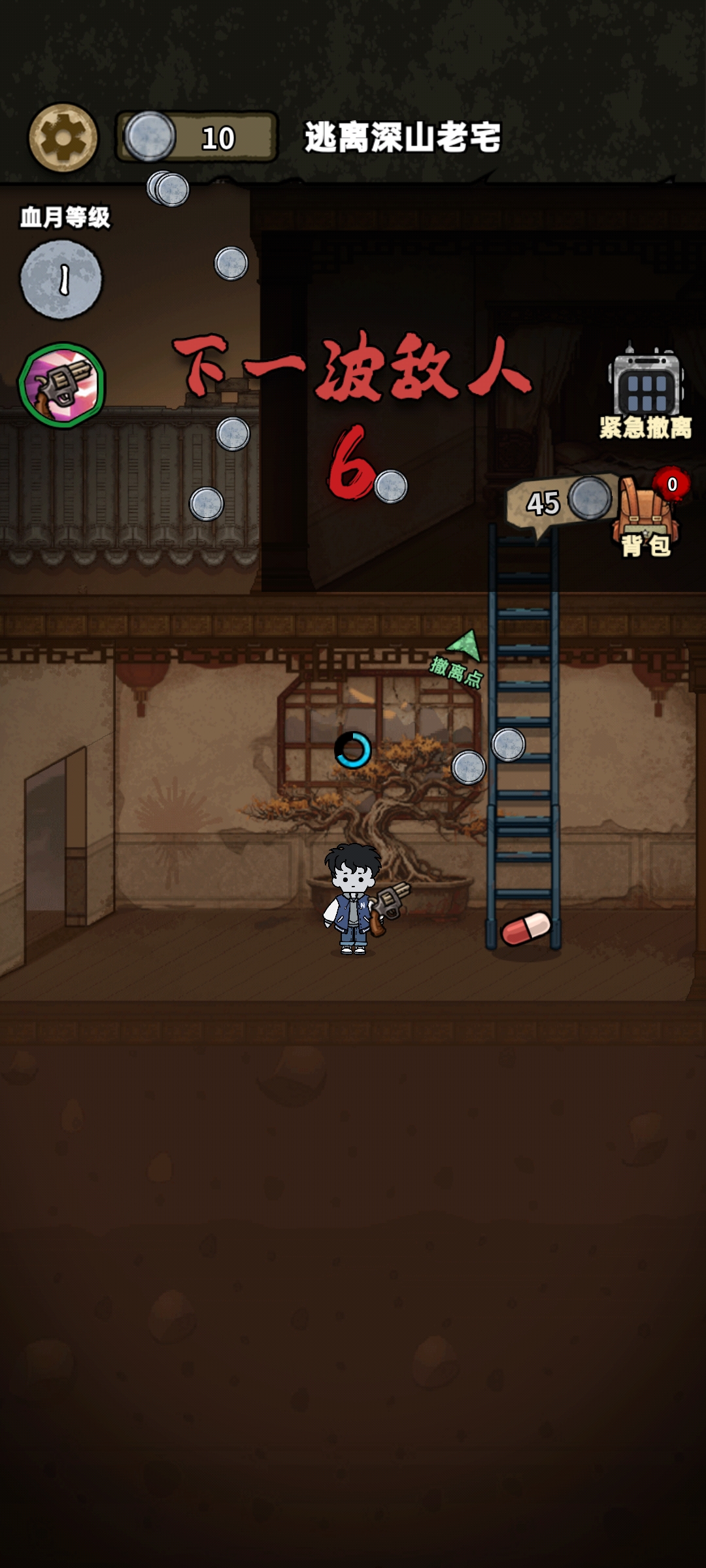
Task: Activate the revolver skill icon
Action: 62,385
